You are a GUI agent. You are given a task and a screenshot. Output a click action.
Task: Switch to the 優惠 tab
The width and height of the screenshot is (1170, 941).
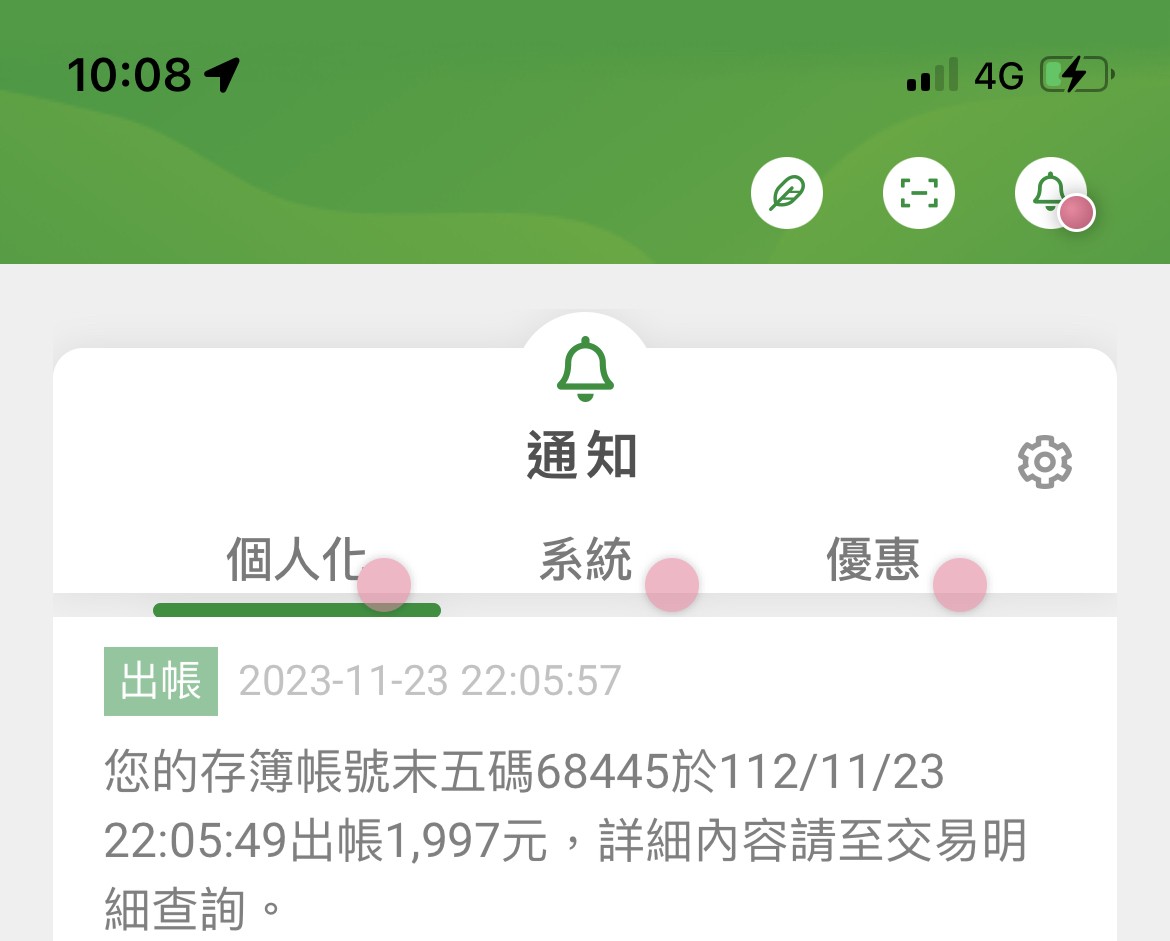872,560
